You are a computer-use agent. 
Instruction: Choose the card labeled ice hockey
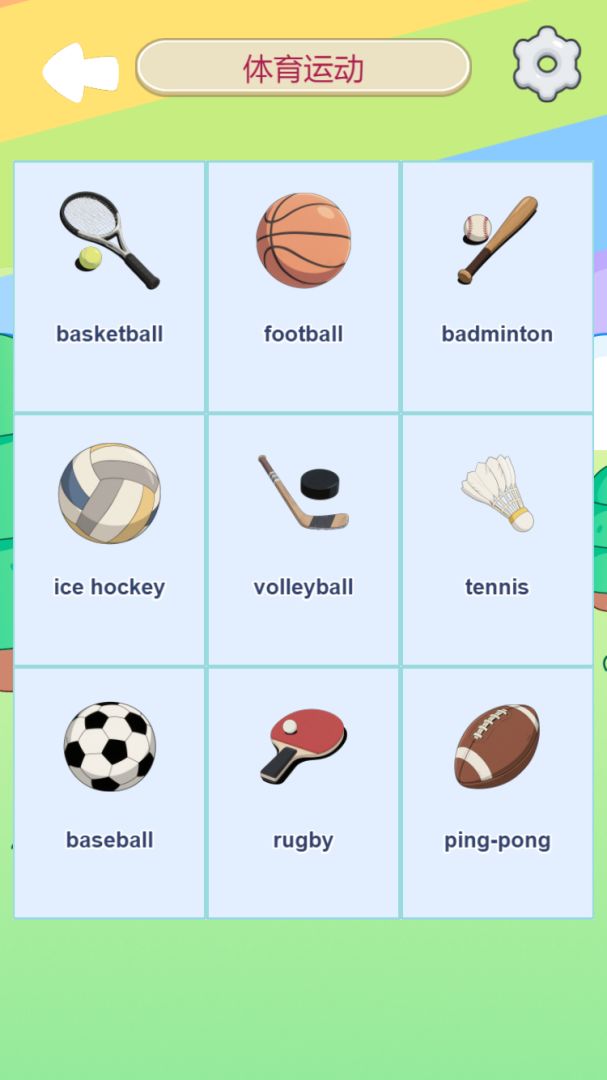click(109, 540)
